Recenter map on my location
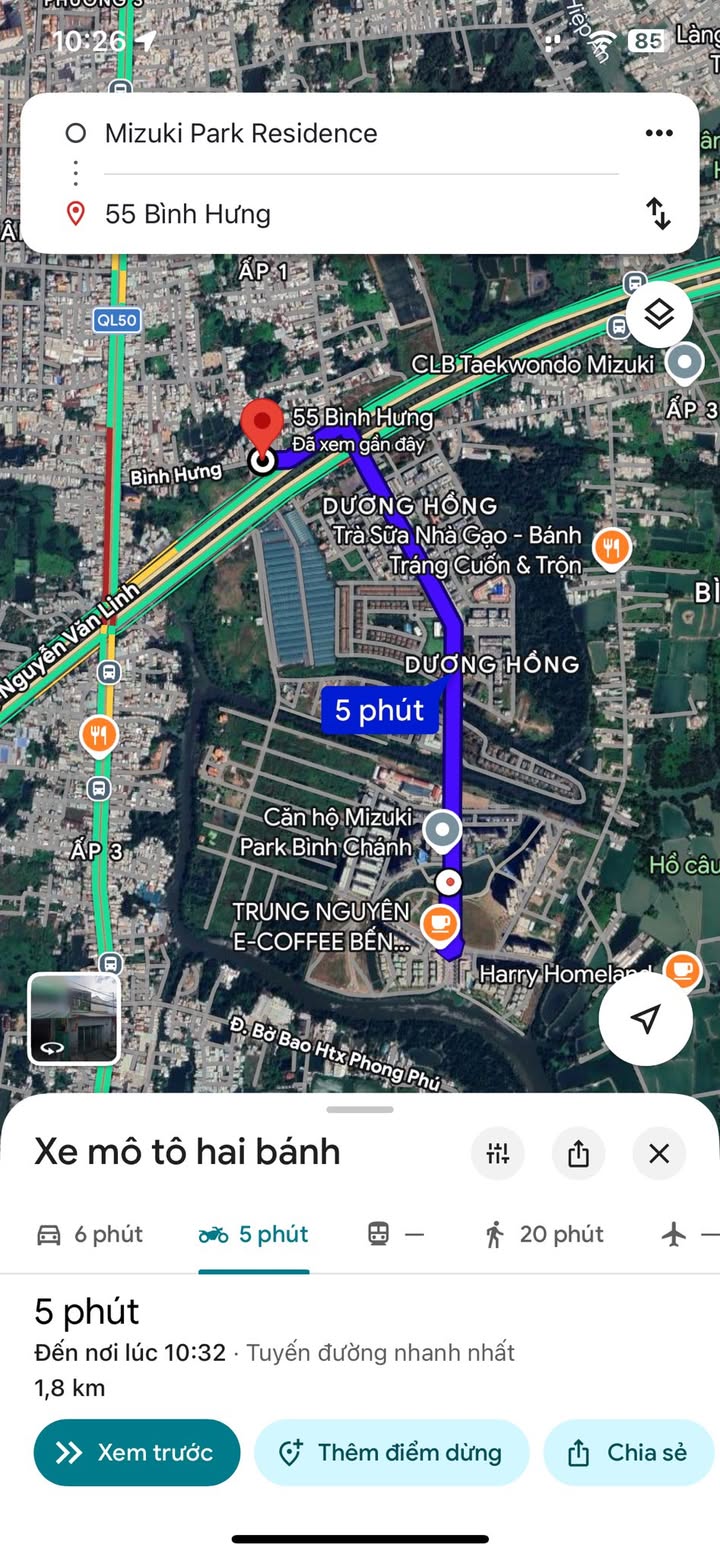Image resolution: width=720 pixels, height=1557 pixels. pyautogui.click(x=646, y=1018)
